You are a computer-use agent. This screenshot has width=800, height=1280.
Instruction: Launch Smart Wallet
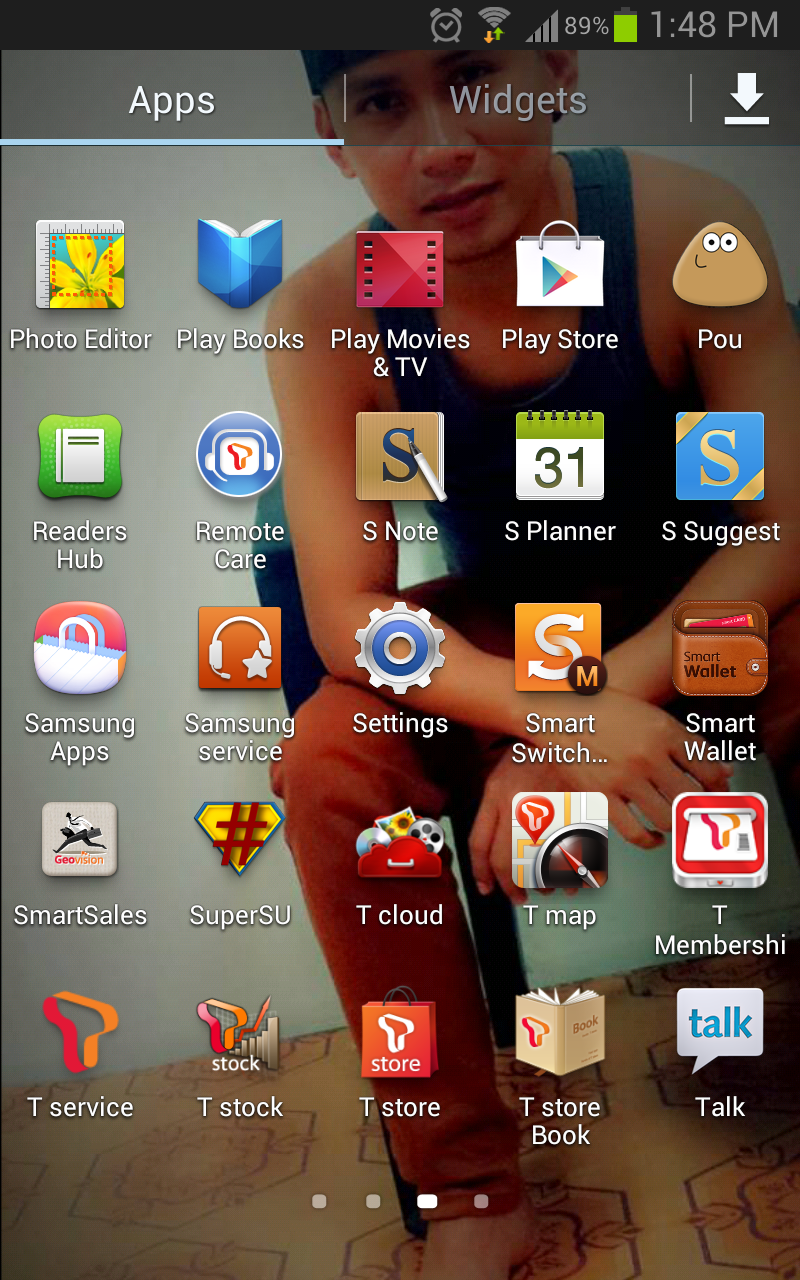click(x=720, y=650)
